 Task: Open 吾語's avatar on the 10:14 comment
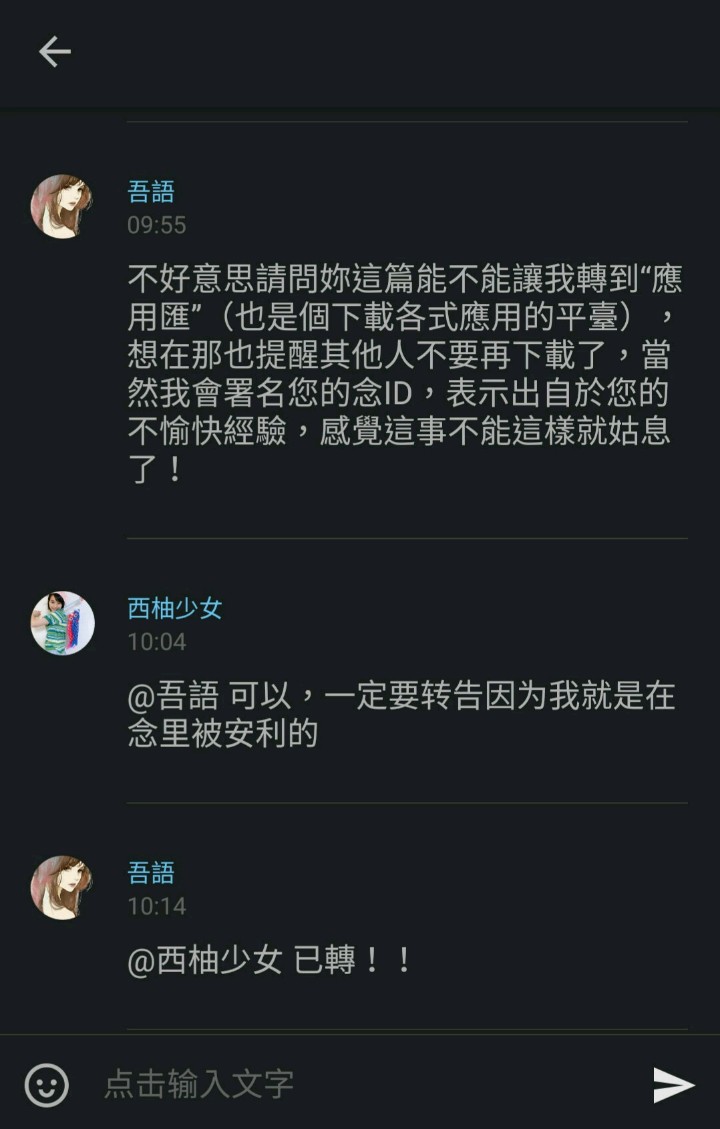point(63,888)
